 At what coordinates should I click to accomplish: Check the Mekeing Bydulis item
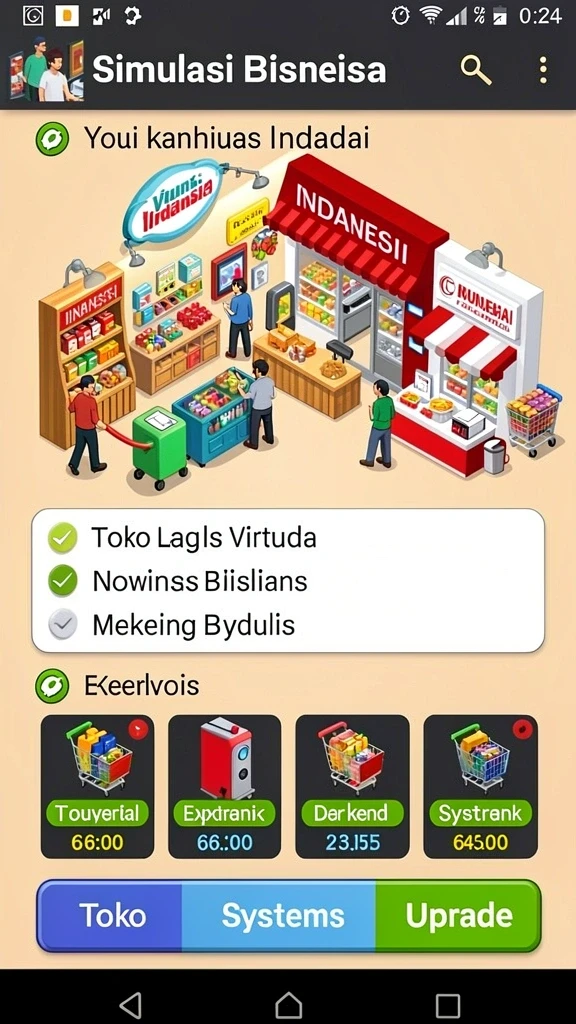click(x=63, y=624)
